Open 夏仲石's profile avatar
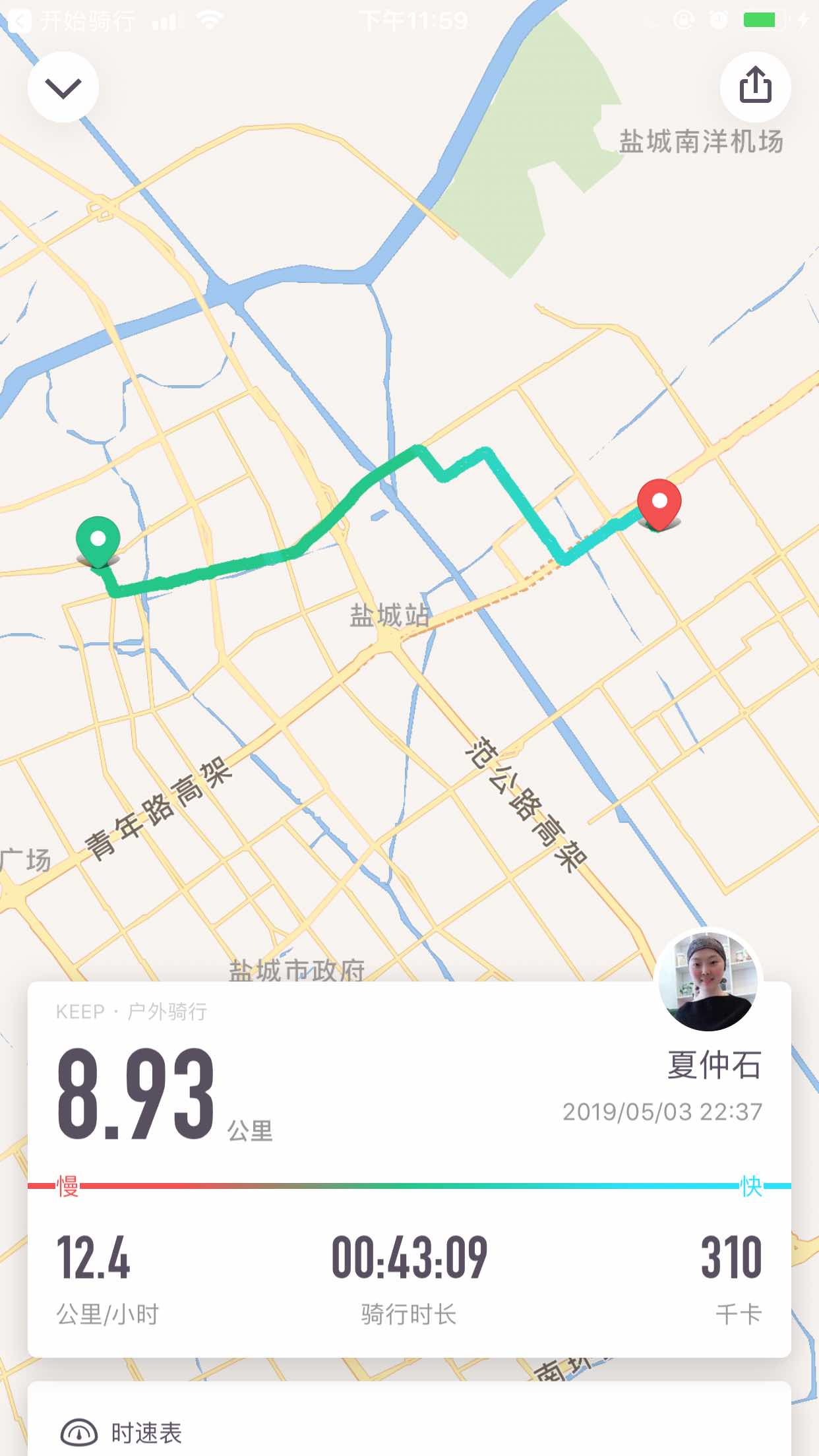The height and width of the screenshot is (1456, 819). (x=710, y=981)
